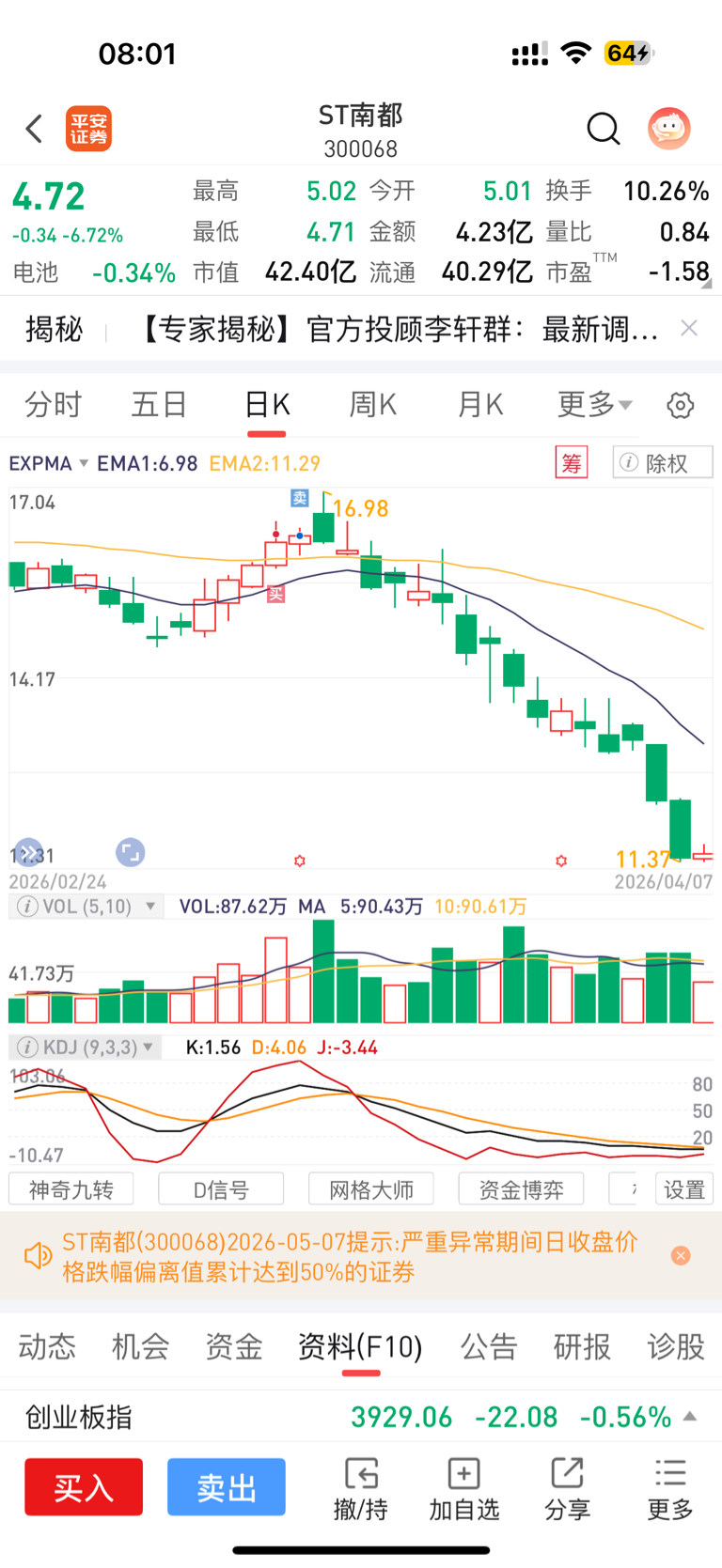Viewport: 722px width, 1568px height.
Task: Open the avatar assistant icon
Action: pyautogui.click(x=669, y=129)
